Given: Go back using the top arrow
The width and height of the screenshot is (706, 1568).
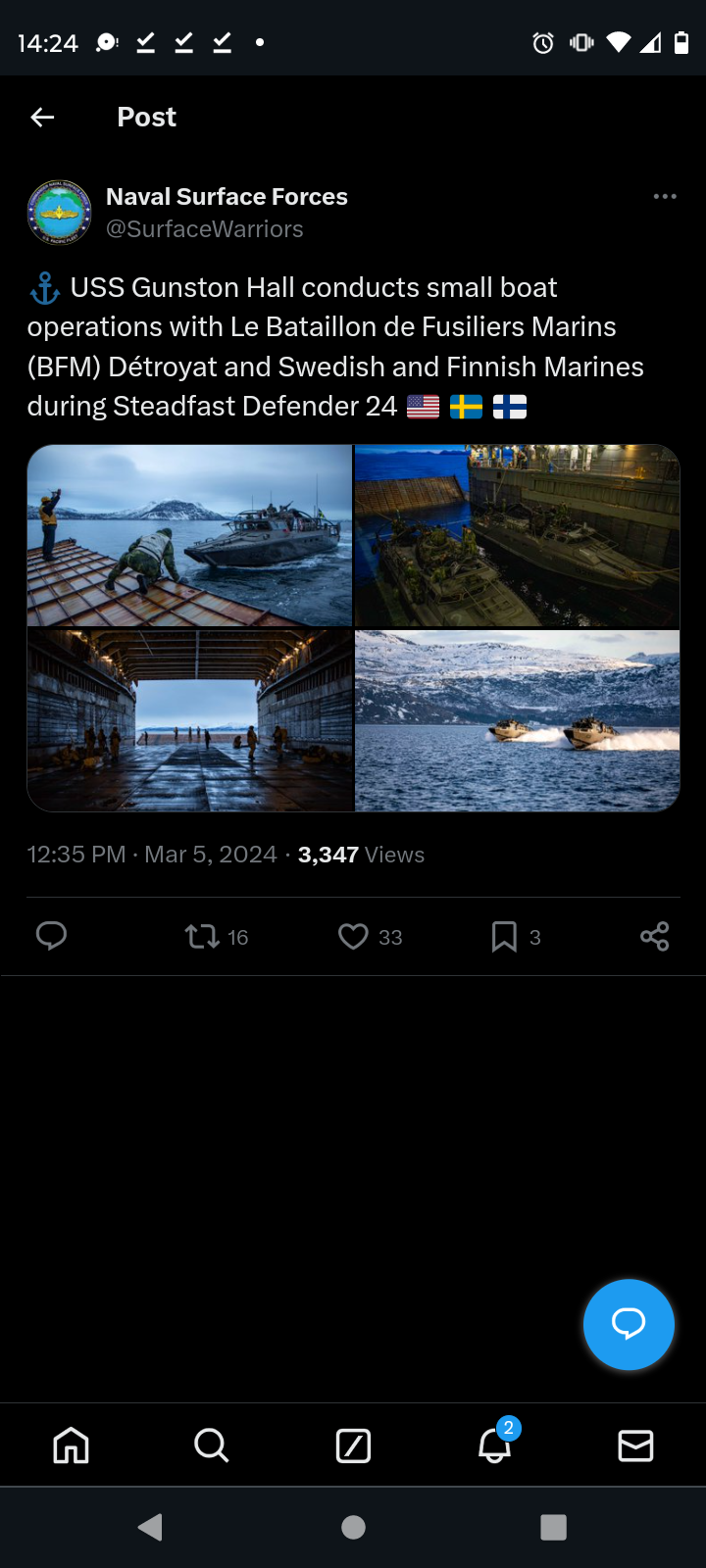Looking at the screenshot, I should [x=42, y=118].
